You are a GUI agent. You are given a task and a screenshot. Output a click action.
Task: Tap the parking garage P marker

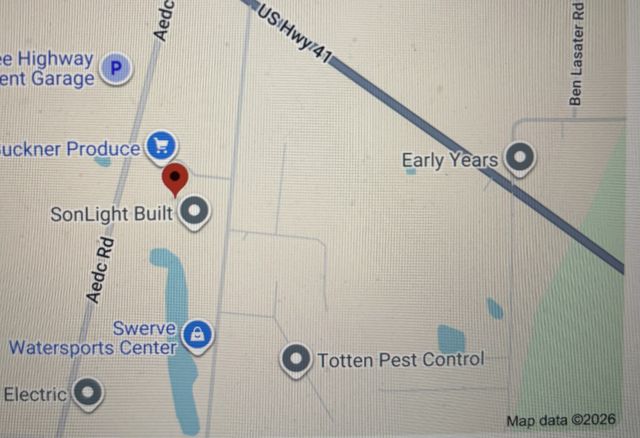click(118, 68)
